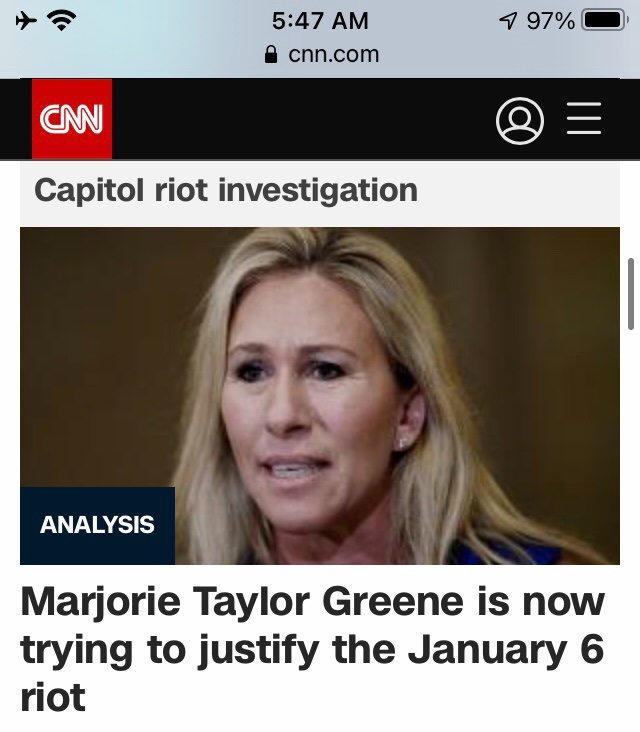Open the user account icon
The width and height of the screenshot is (640, 732).
pyautogui.click(x=519, y=120)
